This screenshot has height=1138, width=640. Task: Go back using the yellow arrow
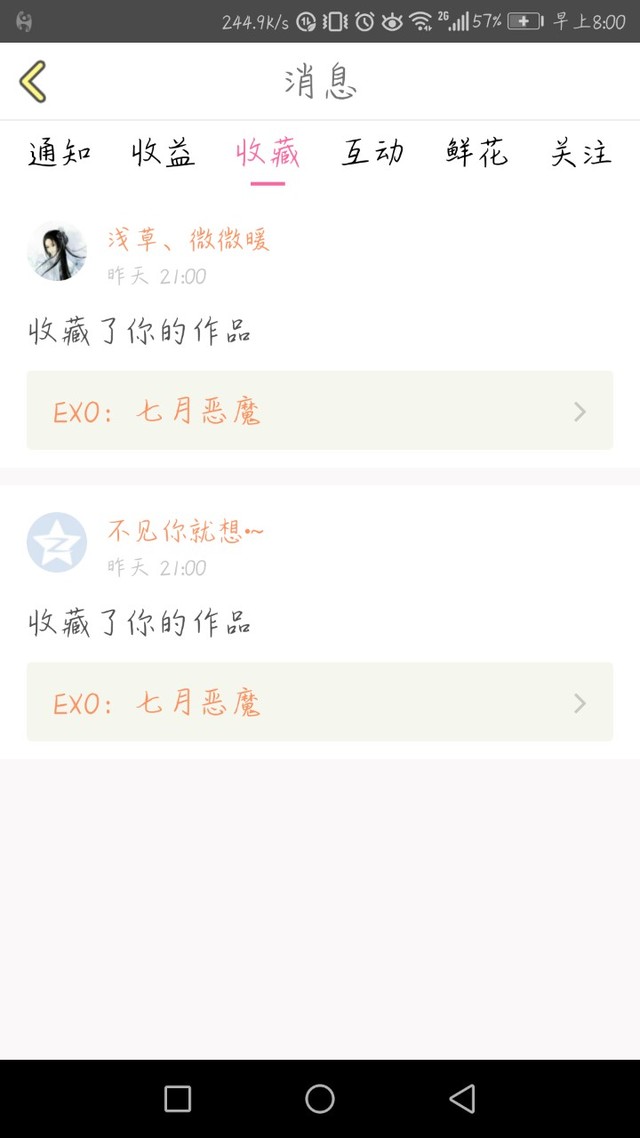[33, 82]
